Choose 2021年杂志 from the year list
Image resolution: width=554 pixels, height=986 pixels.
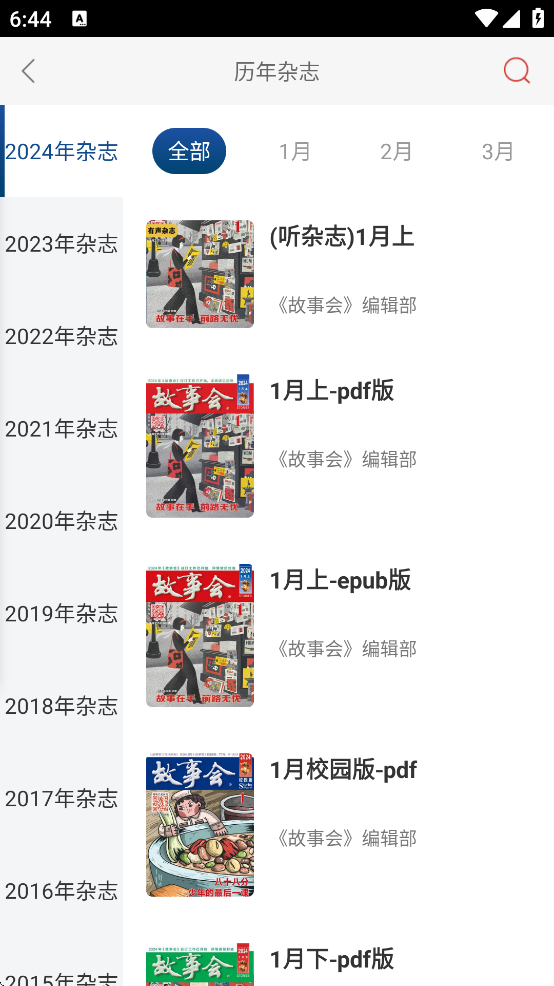pos(62,429)
